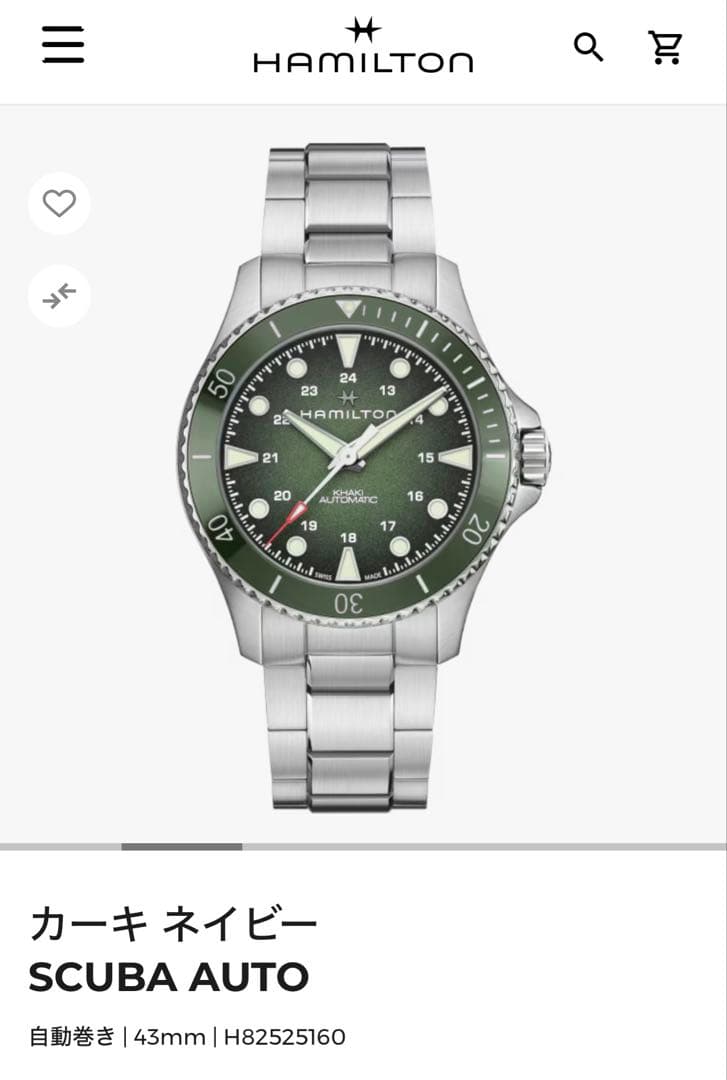
Task: Click the magnifying glass to search watches
Action: click(x=589, y=47)
